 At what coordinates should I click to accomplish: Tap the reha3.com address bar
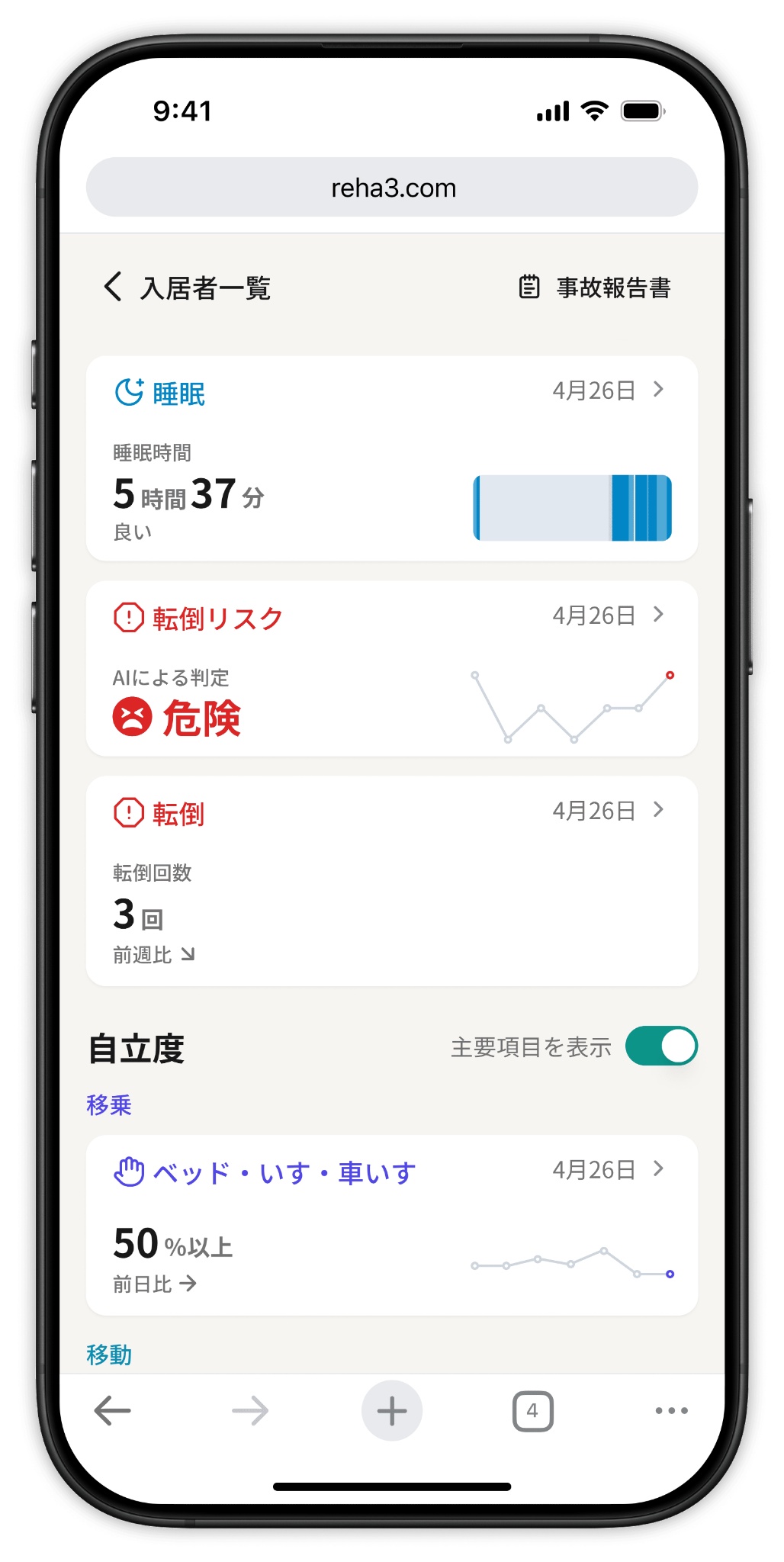point(392,188)
